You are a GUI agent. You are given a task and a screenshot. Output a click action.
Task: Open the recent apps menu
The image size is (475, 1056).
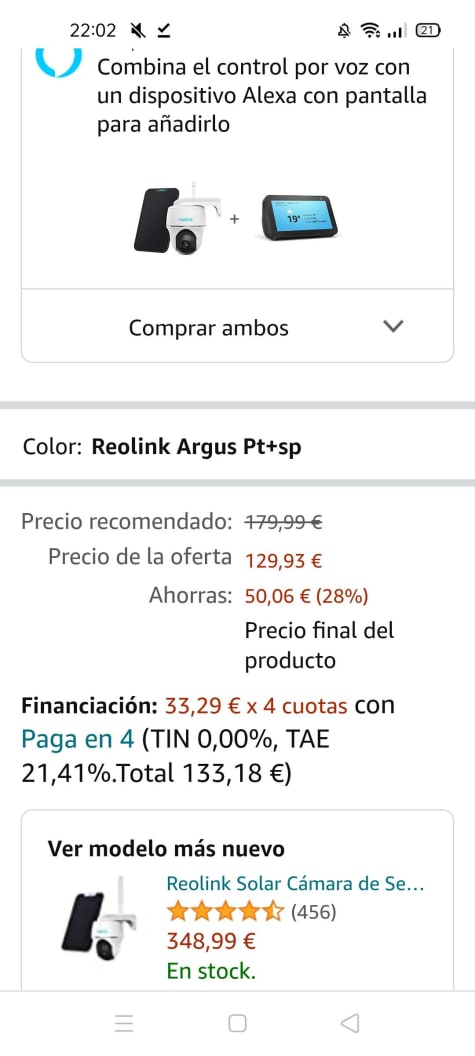coord(124,1024)
